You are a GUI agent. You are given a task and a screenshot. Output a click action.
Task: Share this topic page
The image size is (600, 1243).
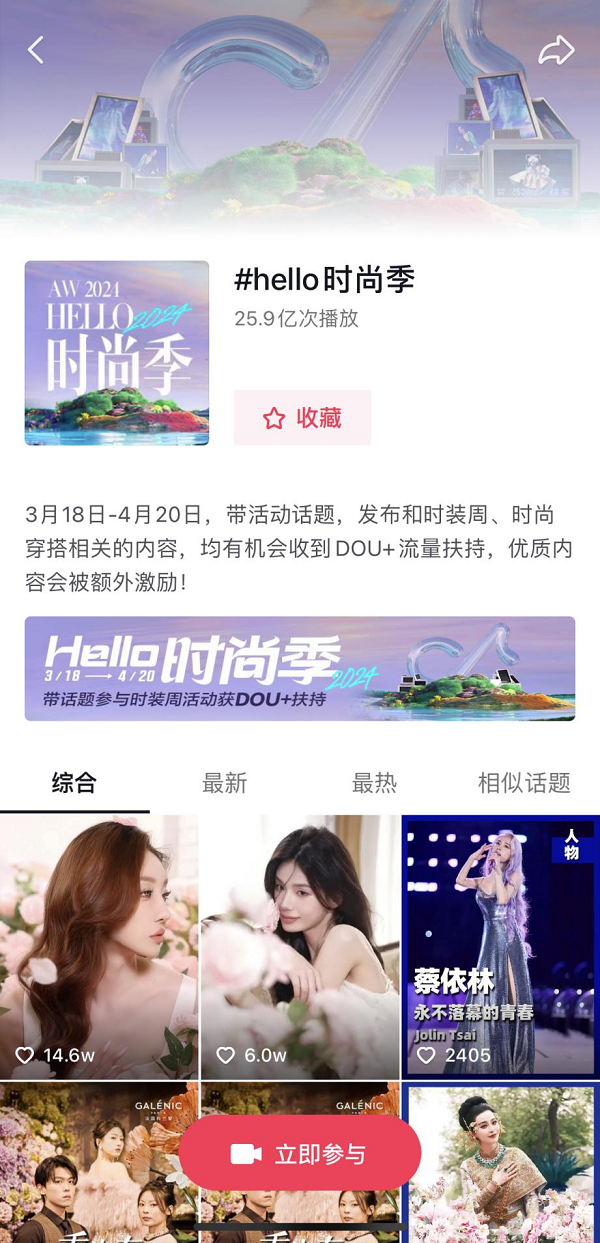(556, 50)
